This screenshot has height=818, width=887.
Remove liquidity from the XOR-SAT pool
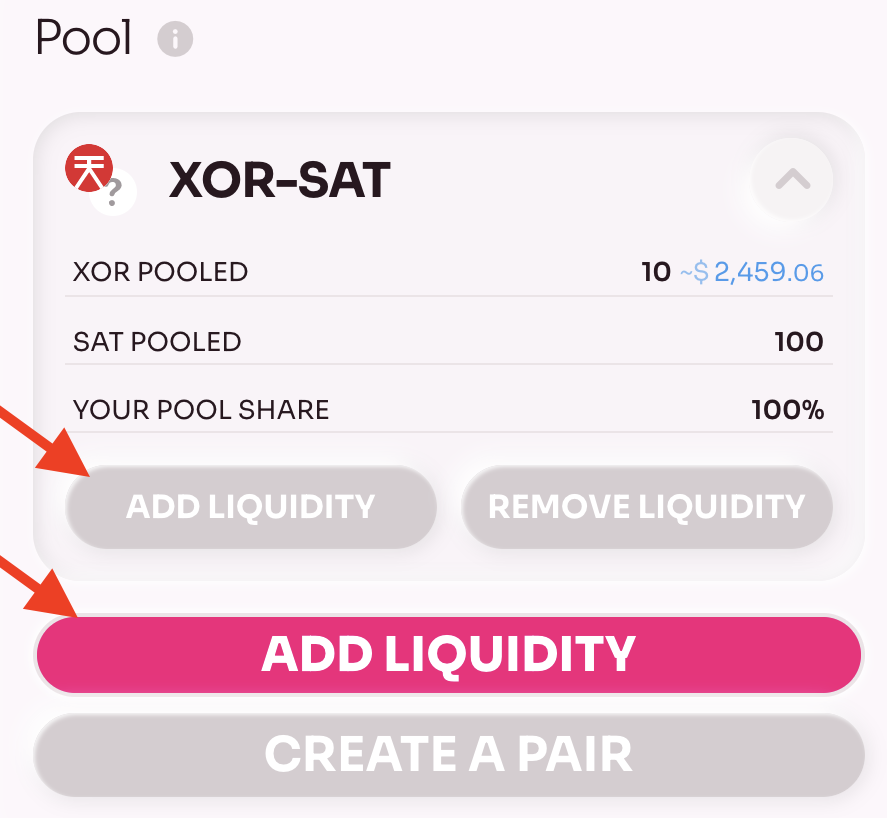pos(646,506)
